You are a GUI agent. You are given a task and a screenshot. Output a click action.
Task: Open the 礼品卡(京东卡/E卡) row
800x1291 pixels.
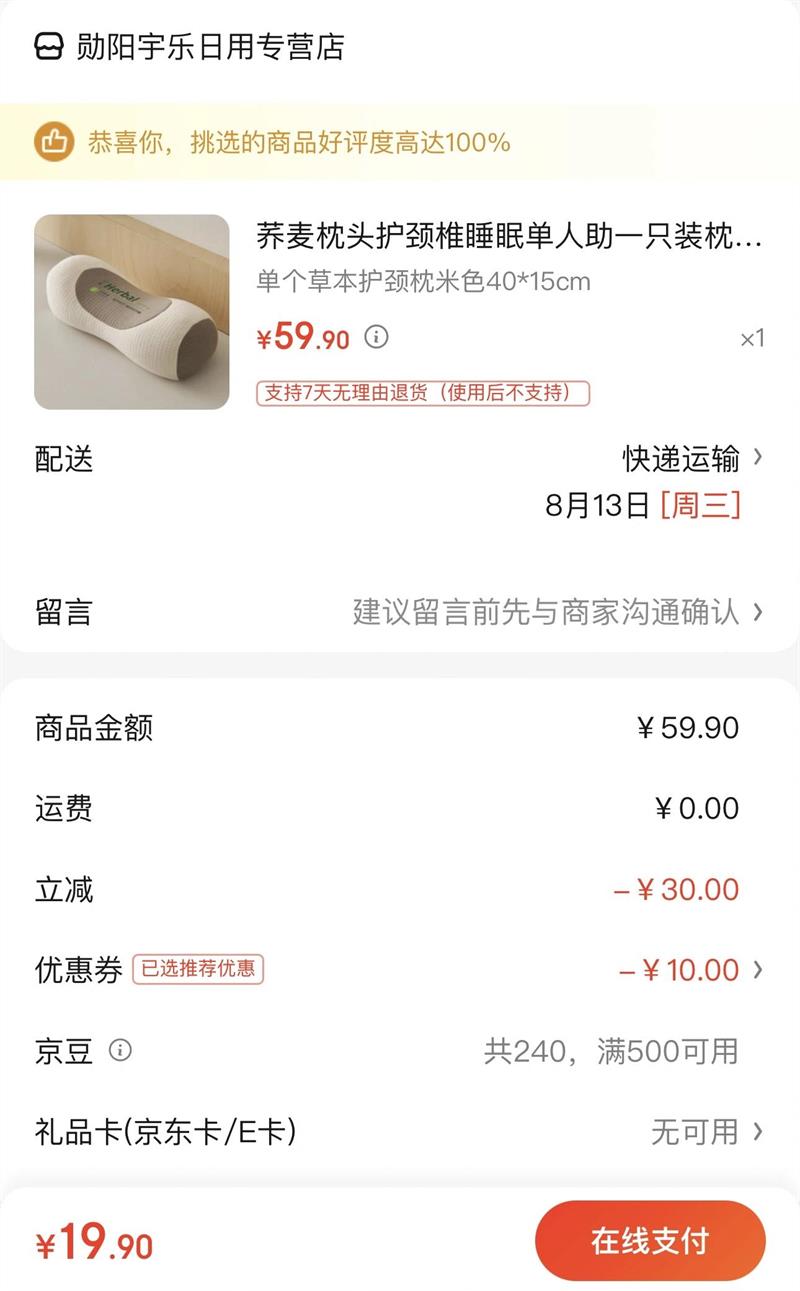(x=400, y=1132)
